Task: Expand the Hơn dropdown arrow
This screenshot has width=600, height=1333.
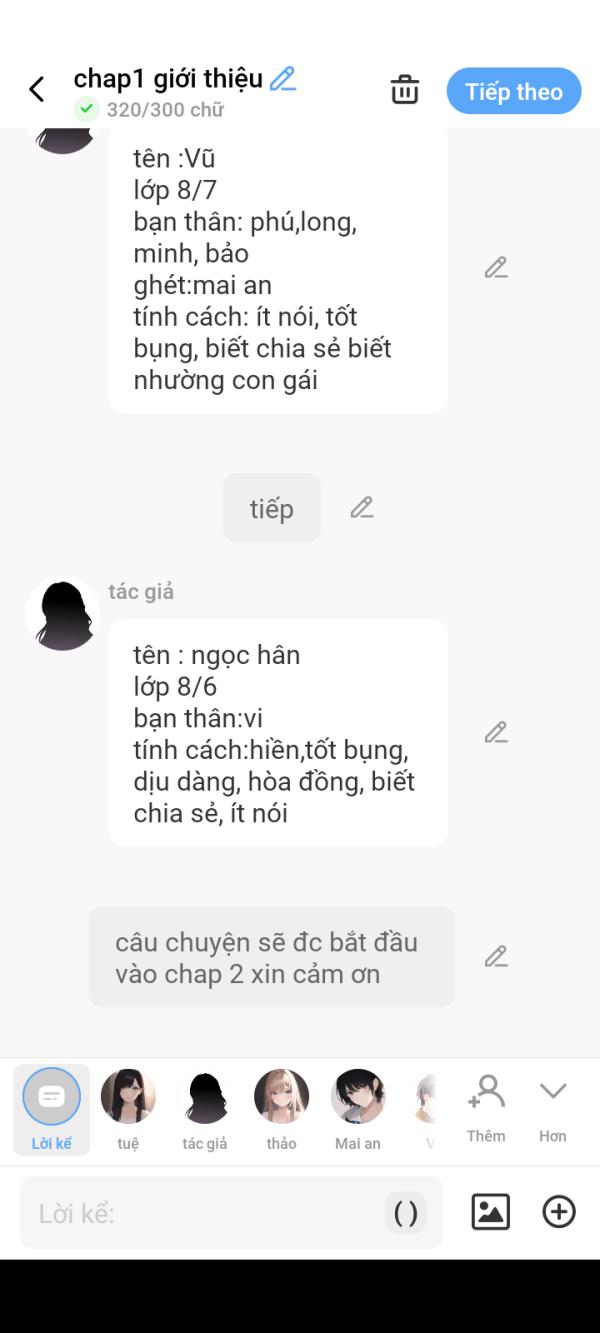Action: [553, 1108]
